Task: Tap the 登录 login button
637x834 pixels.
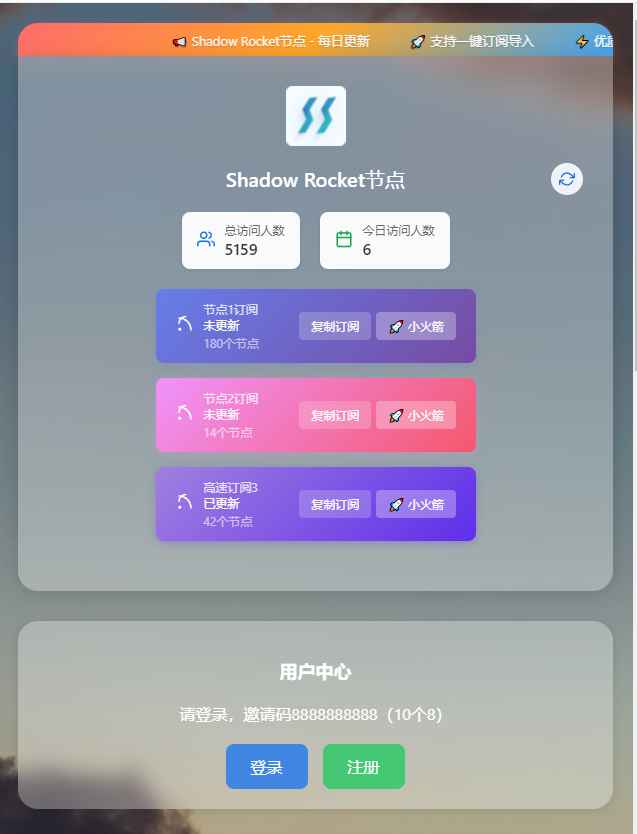Action: coord(266,767)
